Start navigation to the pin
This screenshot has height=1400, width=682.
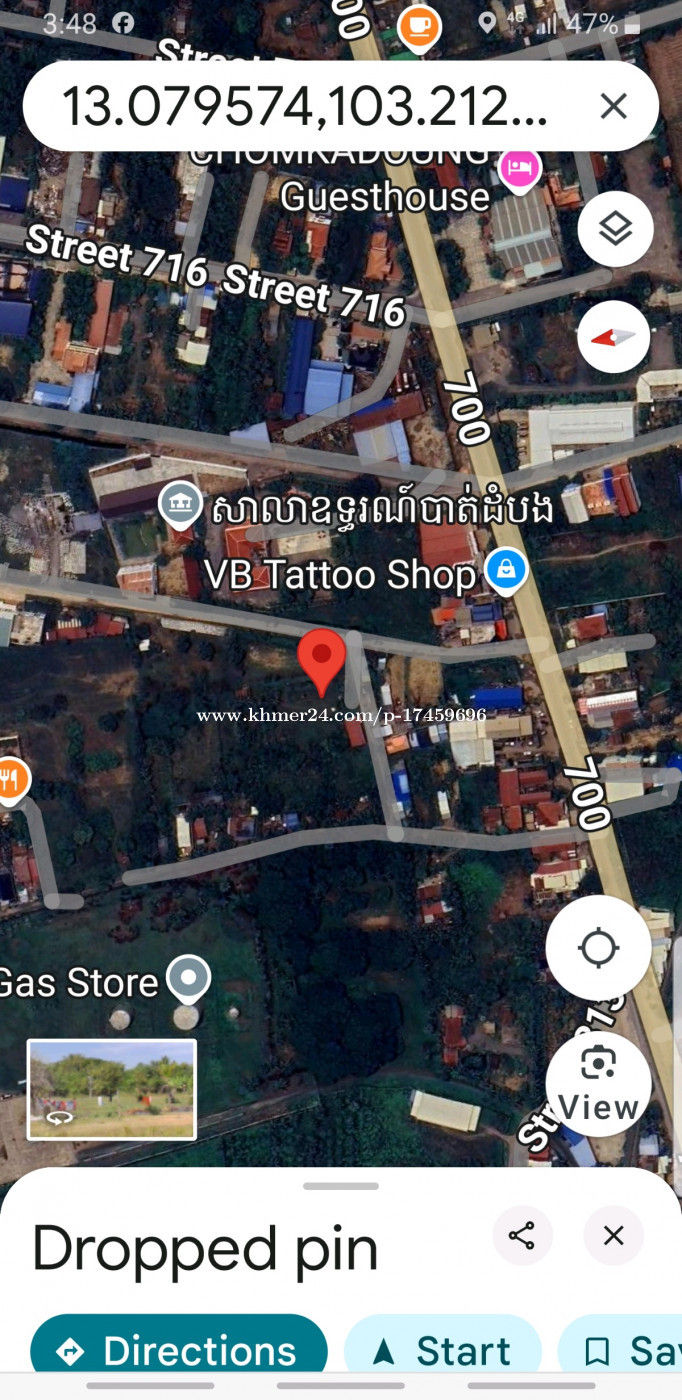coord(442,1350)
